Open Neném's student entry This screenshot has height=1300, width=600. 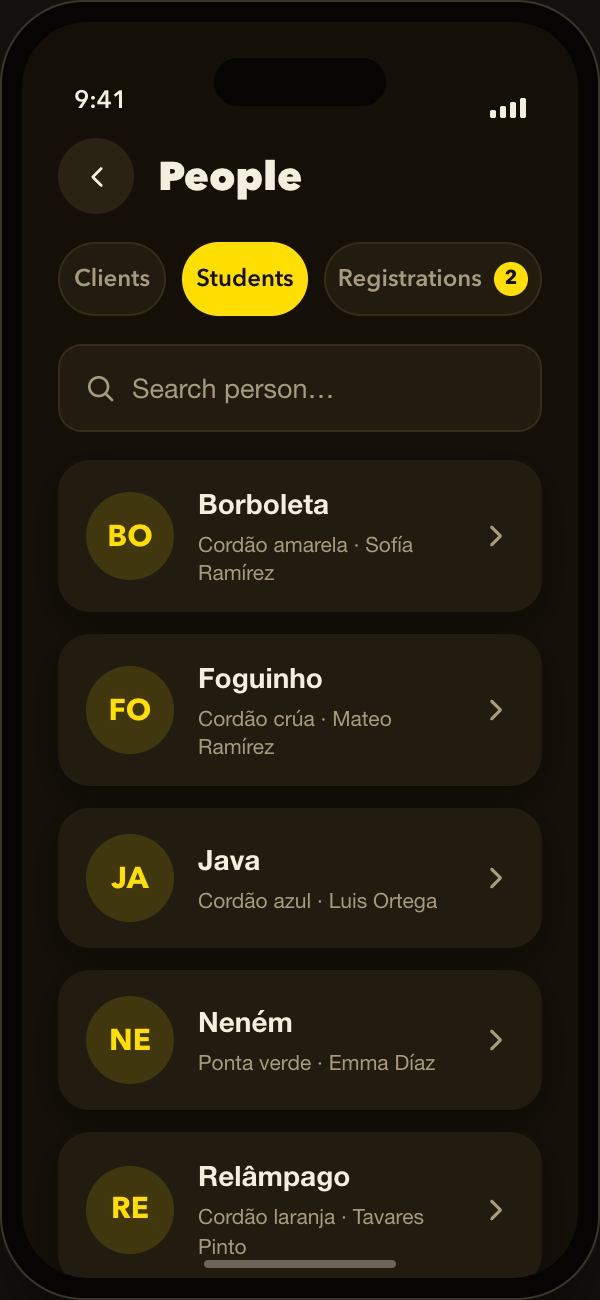point(300,1040)
